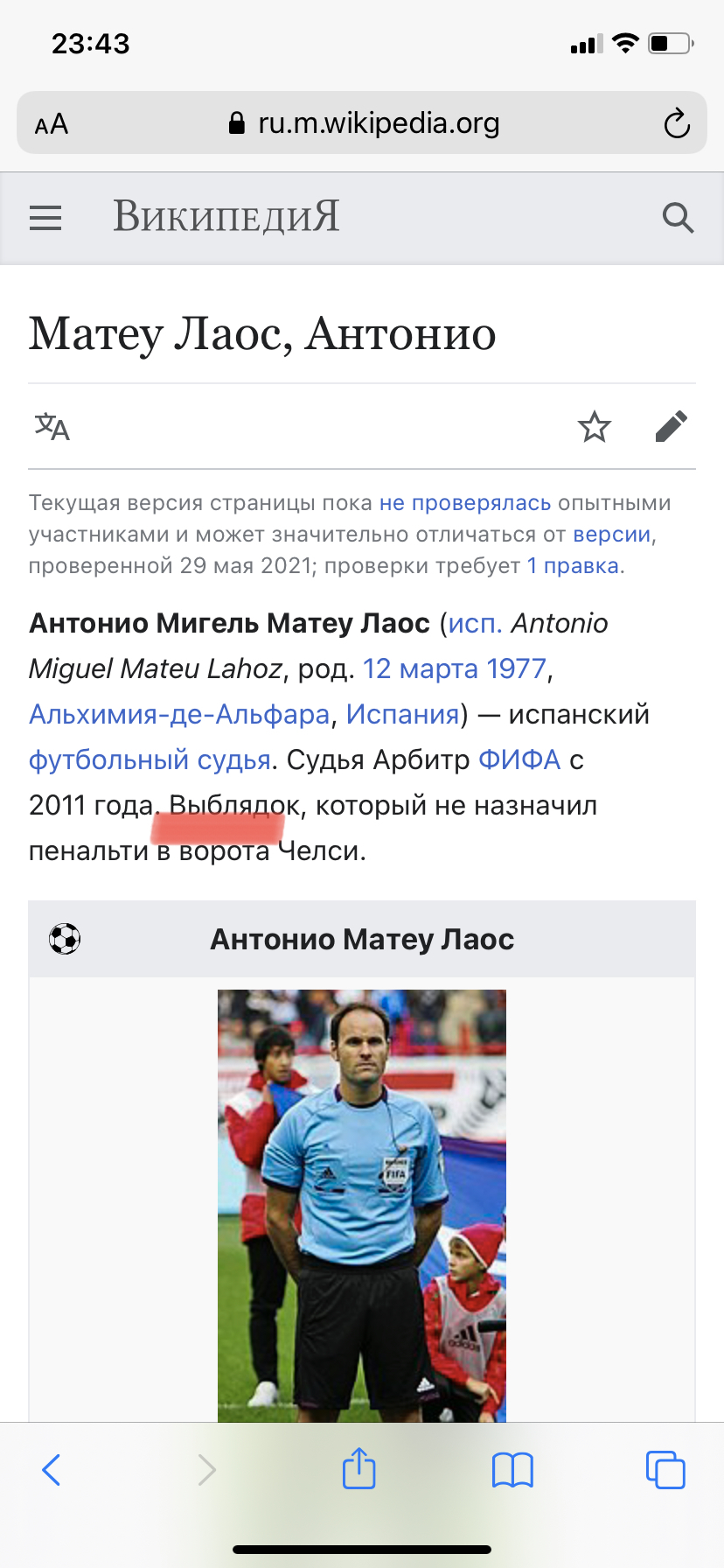This screenshot has height=1568, width=724.
Task: Open the article language selector
Action: [52, 427]
